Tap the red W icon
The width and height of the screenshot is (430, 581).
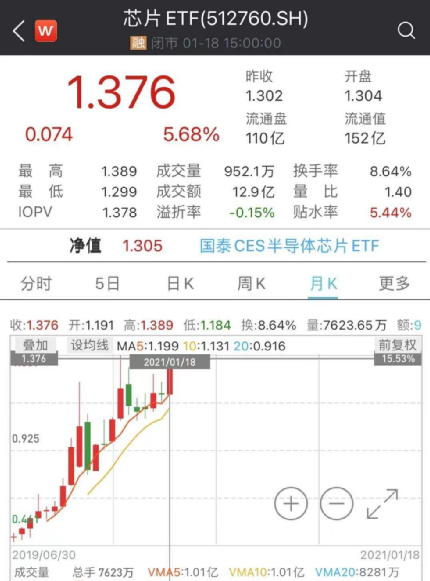point(46,31)
